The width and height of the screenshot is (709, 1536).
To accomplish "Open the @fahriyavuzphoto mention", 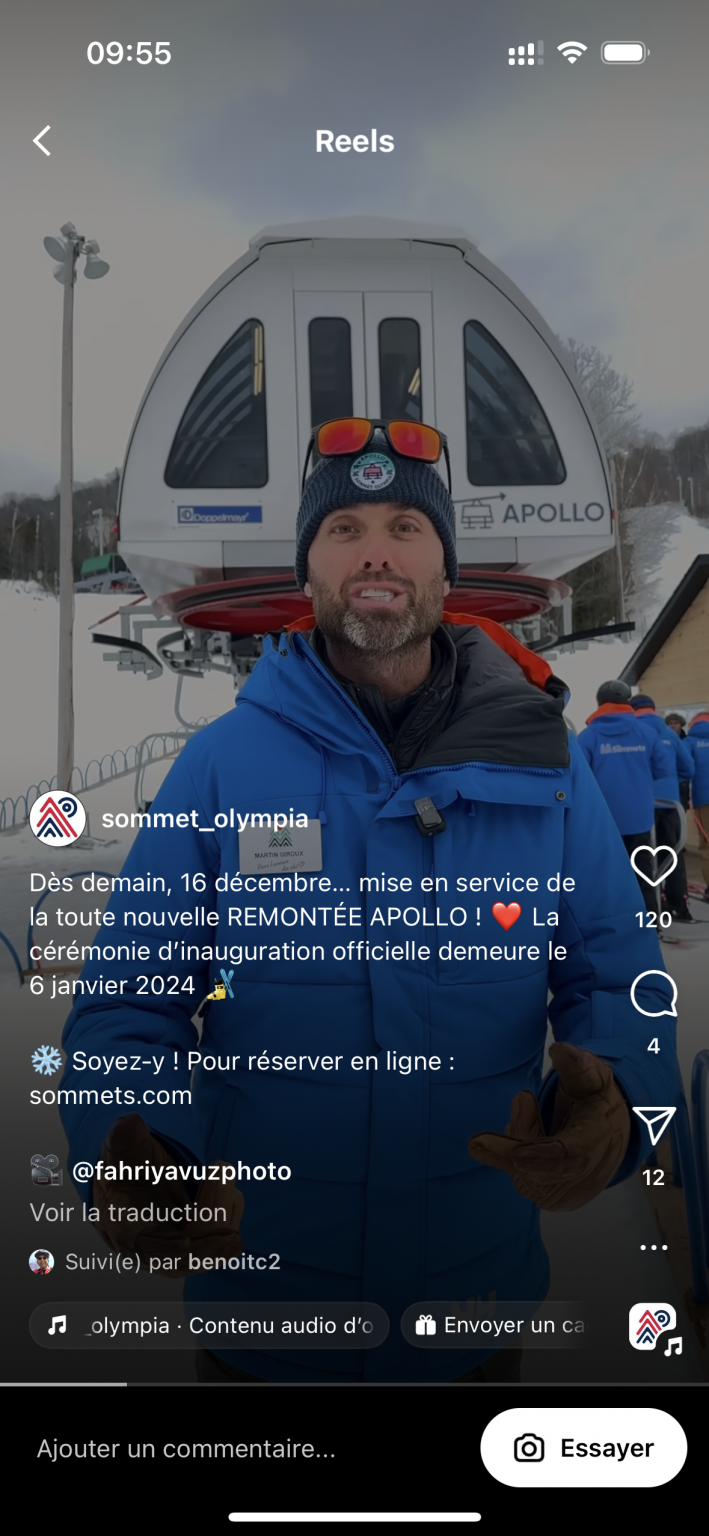I will pos(181,1170).
